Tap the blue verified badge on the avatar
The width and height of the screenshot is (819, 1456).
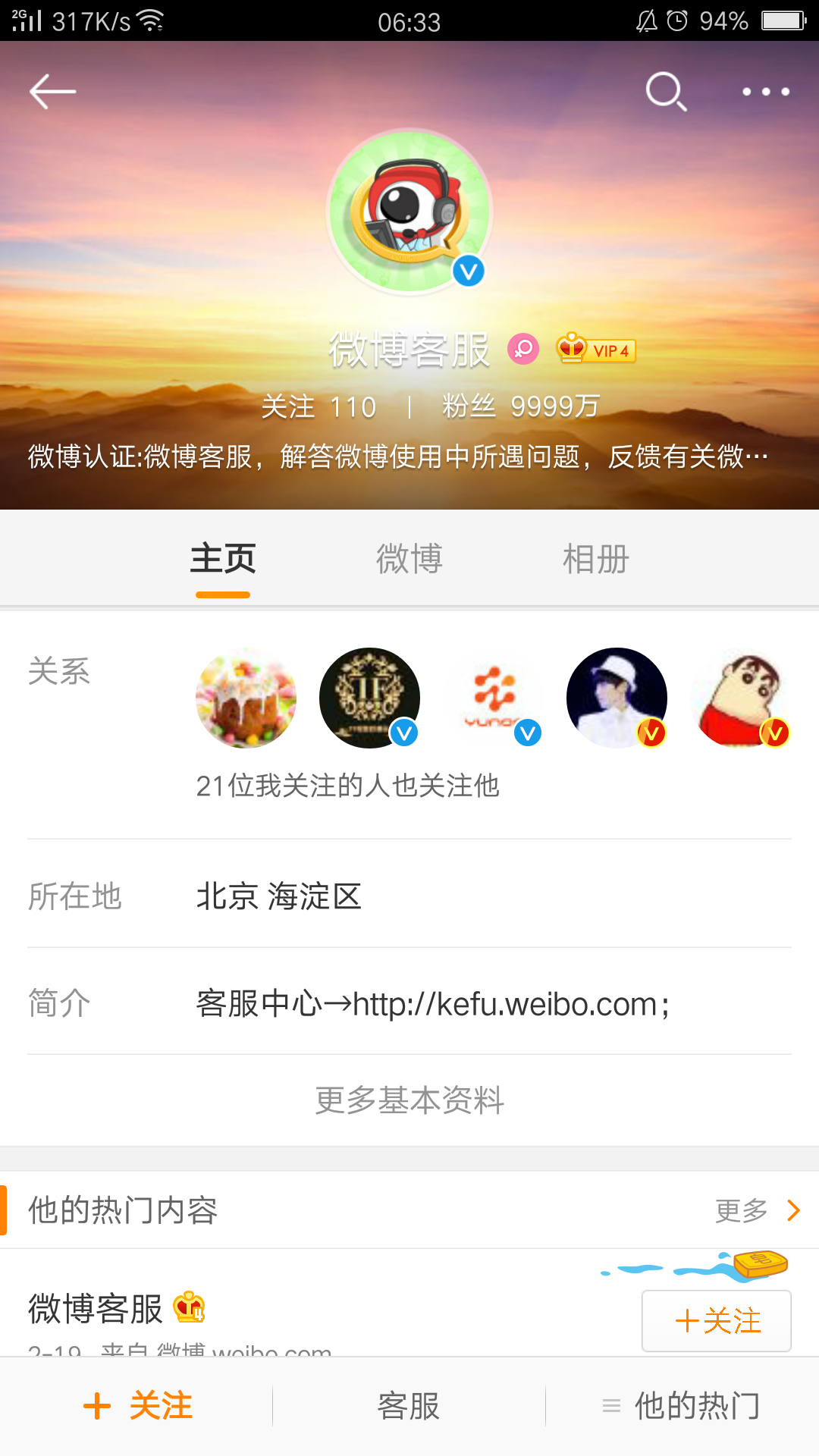point(467,269)
